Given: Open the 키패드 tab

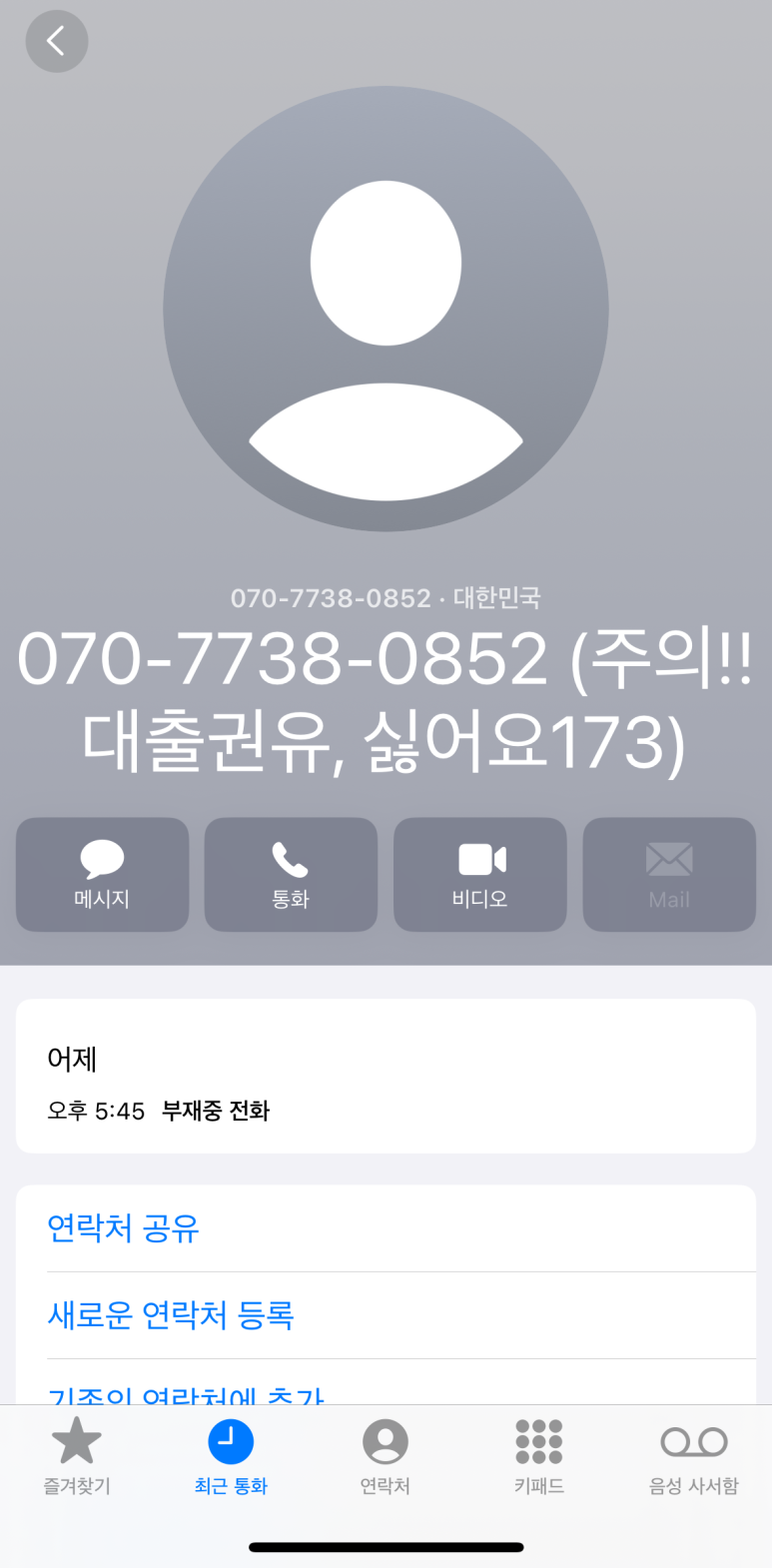Looking at the screenshot, I should click(539, 1457).
